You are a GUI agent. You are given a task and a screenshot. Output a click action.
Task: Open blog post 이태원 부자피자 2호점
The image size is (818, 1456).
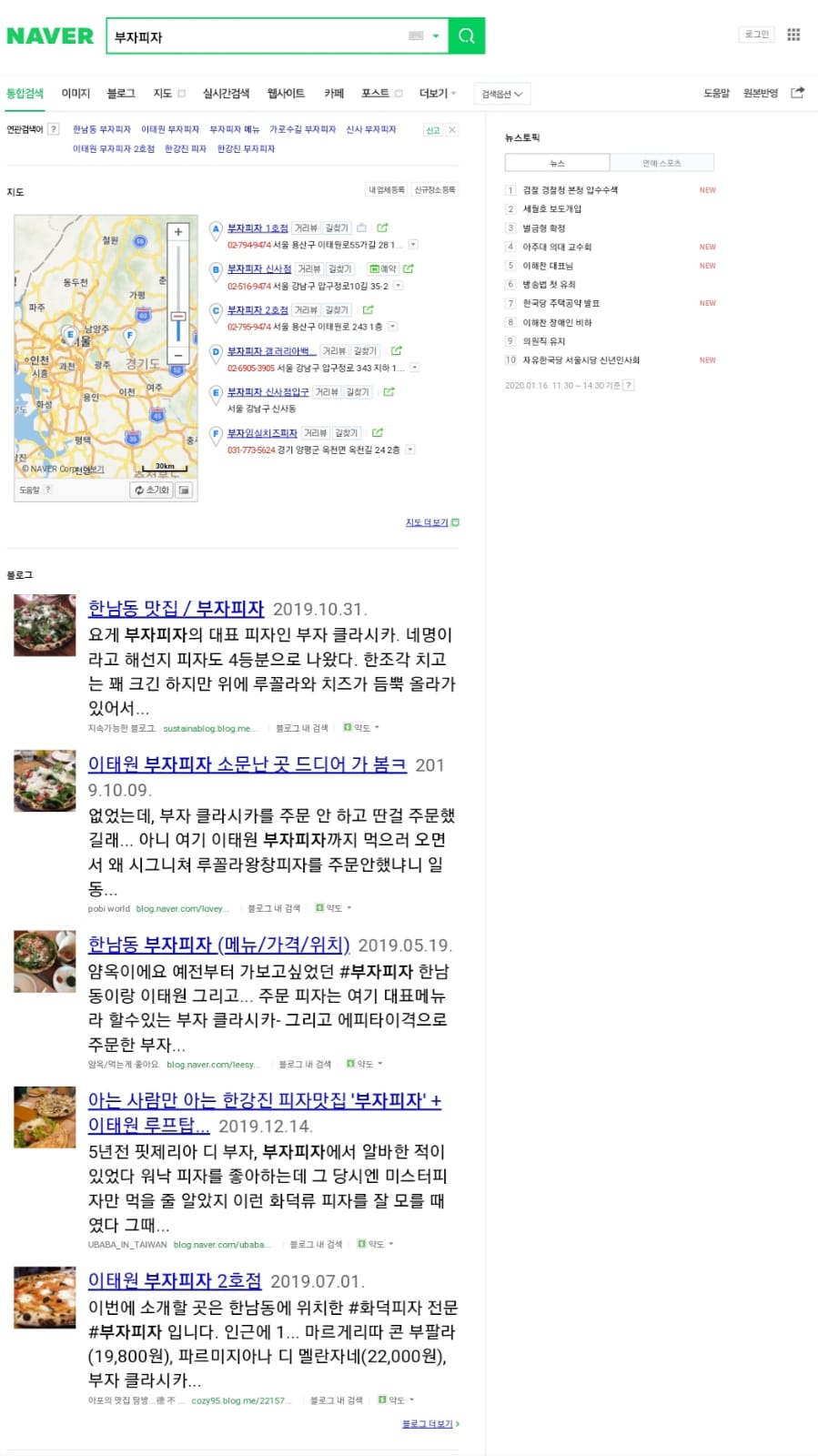(x=175, y=1280)
